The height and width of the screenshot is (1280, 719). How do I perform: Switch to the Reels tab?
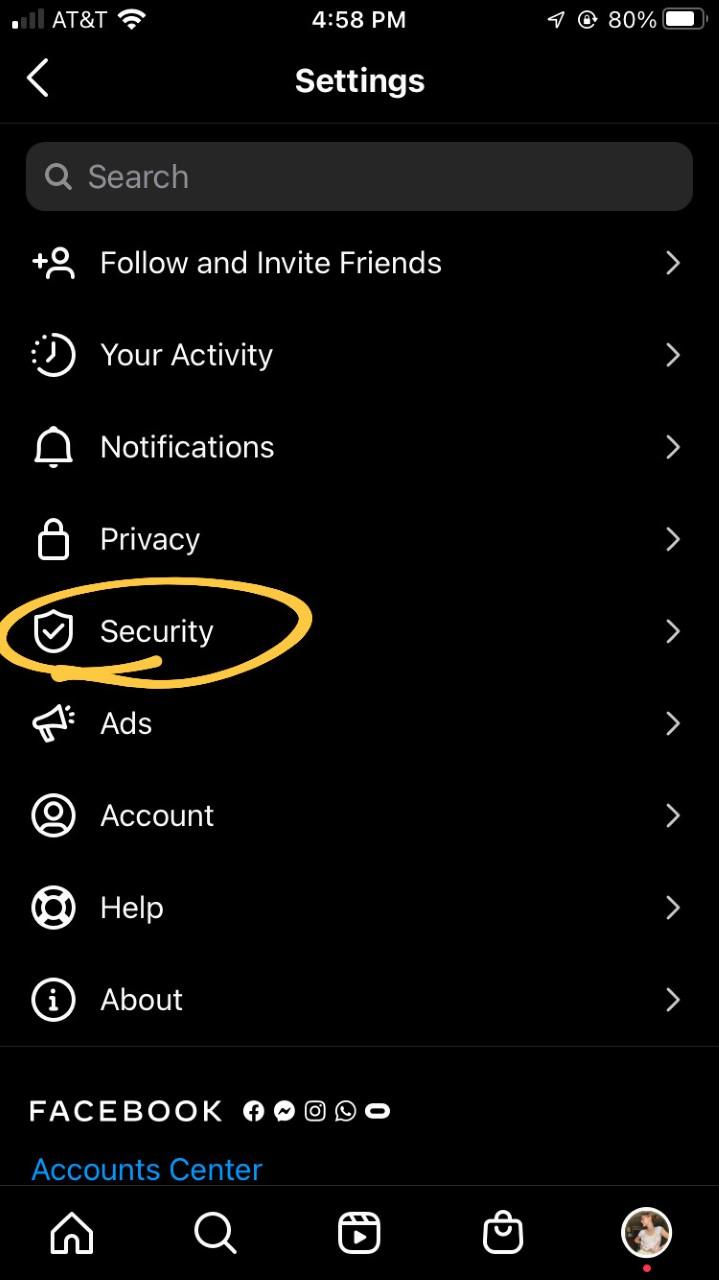point(359,1234)
